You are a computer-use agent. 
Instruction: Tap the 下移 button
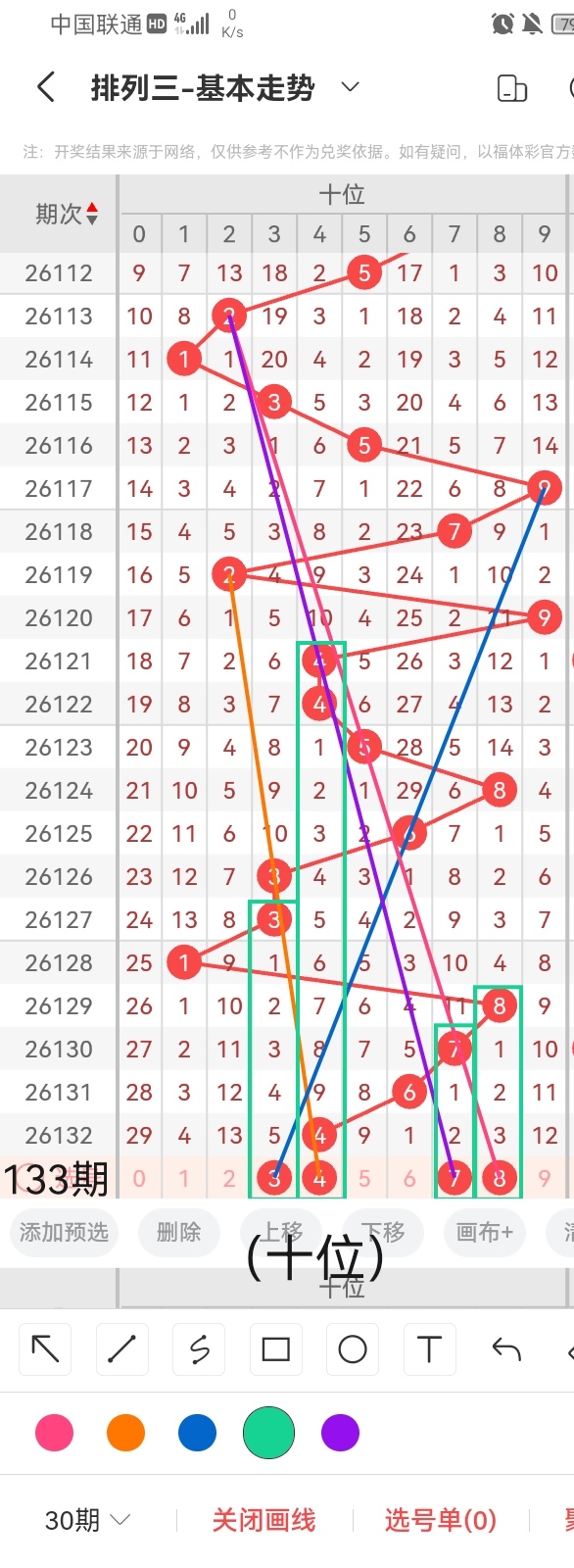pos(382,1232)
